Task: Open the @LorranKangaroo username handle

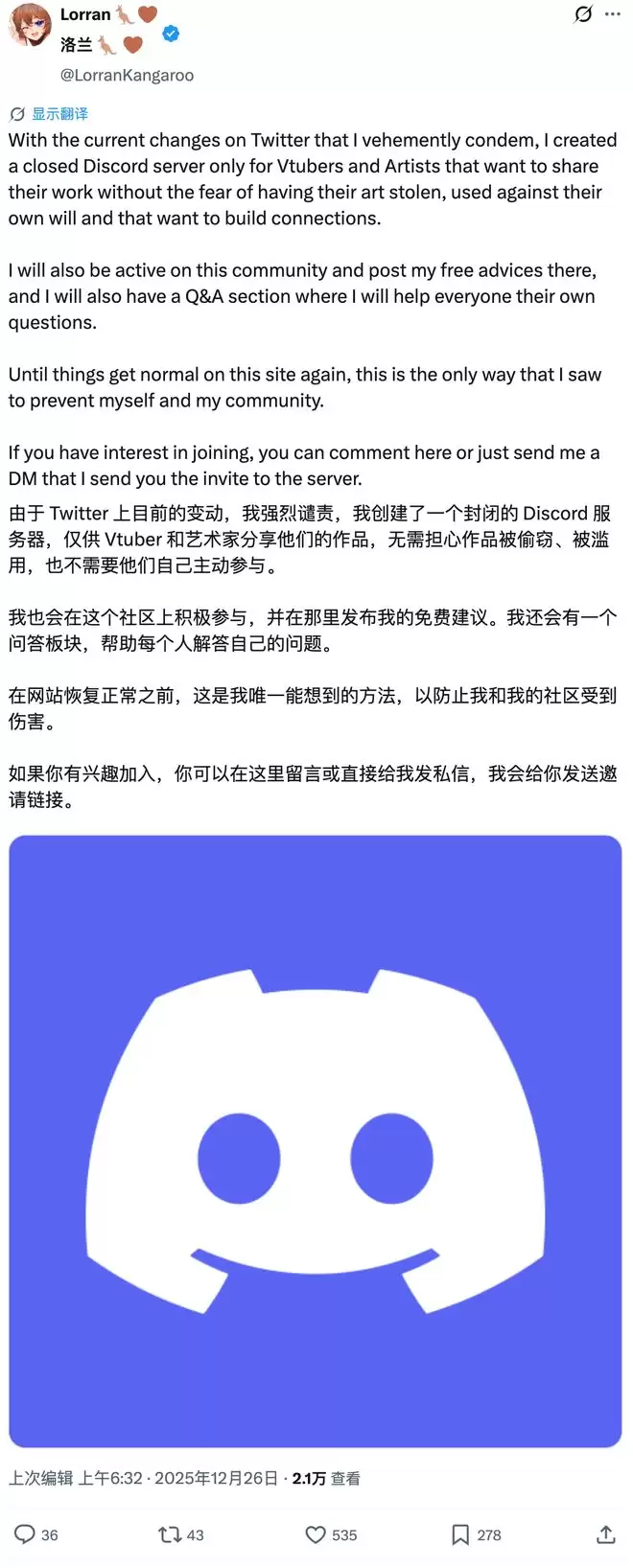Action: [127, 75]
